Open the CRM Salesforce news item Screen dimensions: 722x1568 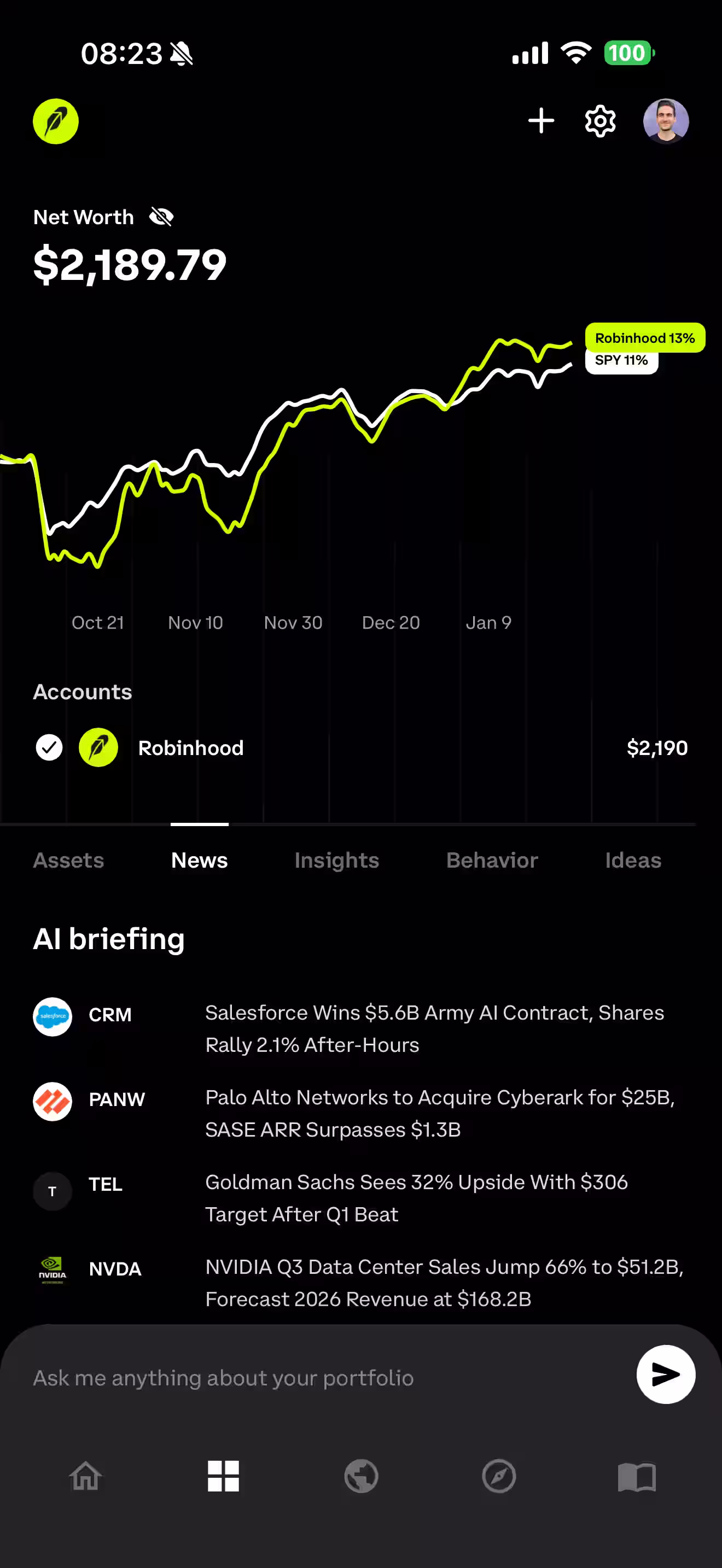point(433,1028)
